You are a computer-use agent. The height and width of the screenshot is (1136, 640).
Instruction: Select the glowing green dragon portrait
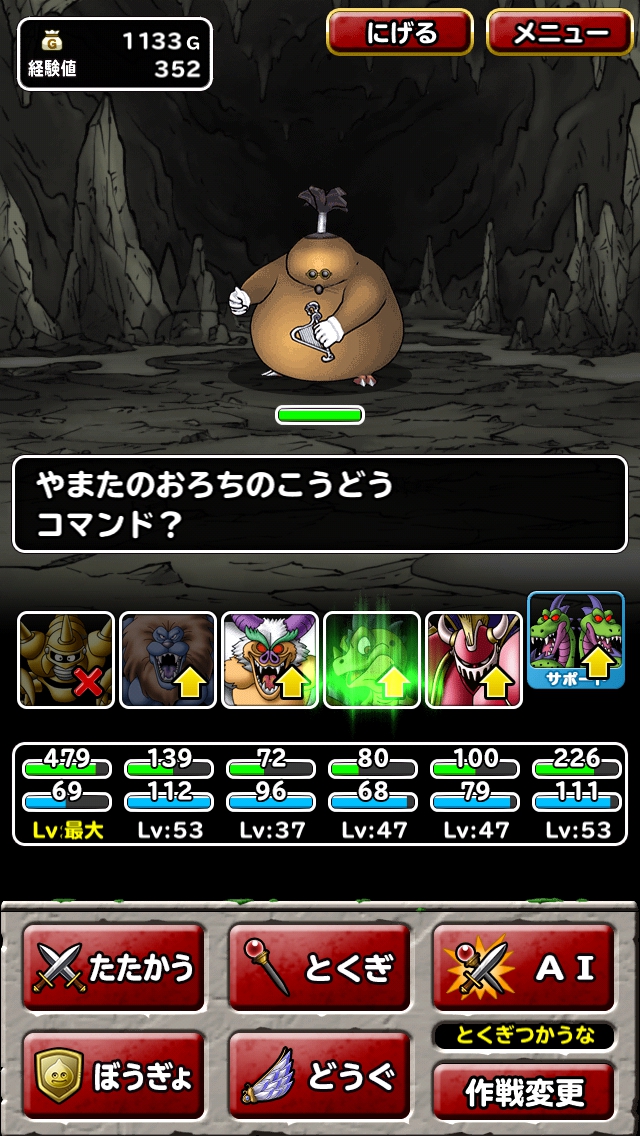[x=372, y=660]
